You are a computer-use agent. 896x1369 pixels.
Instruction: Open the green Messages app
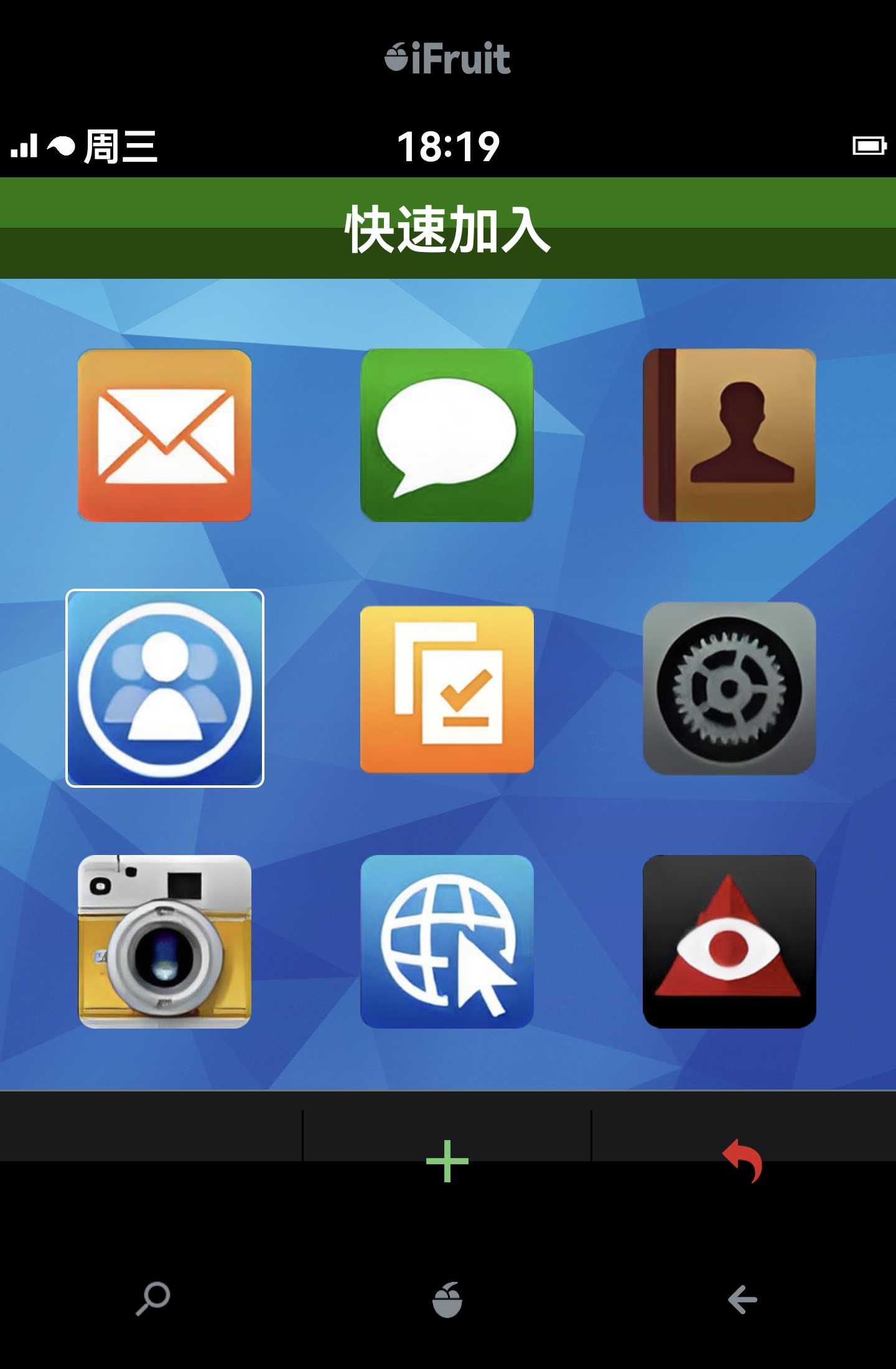click(x=447, y=435)
